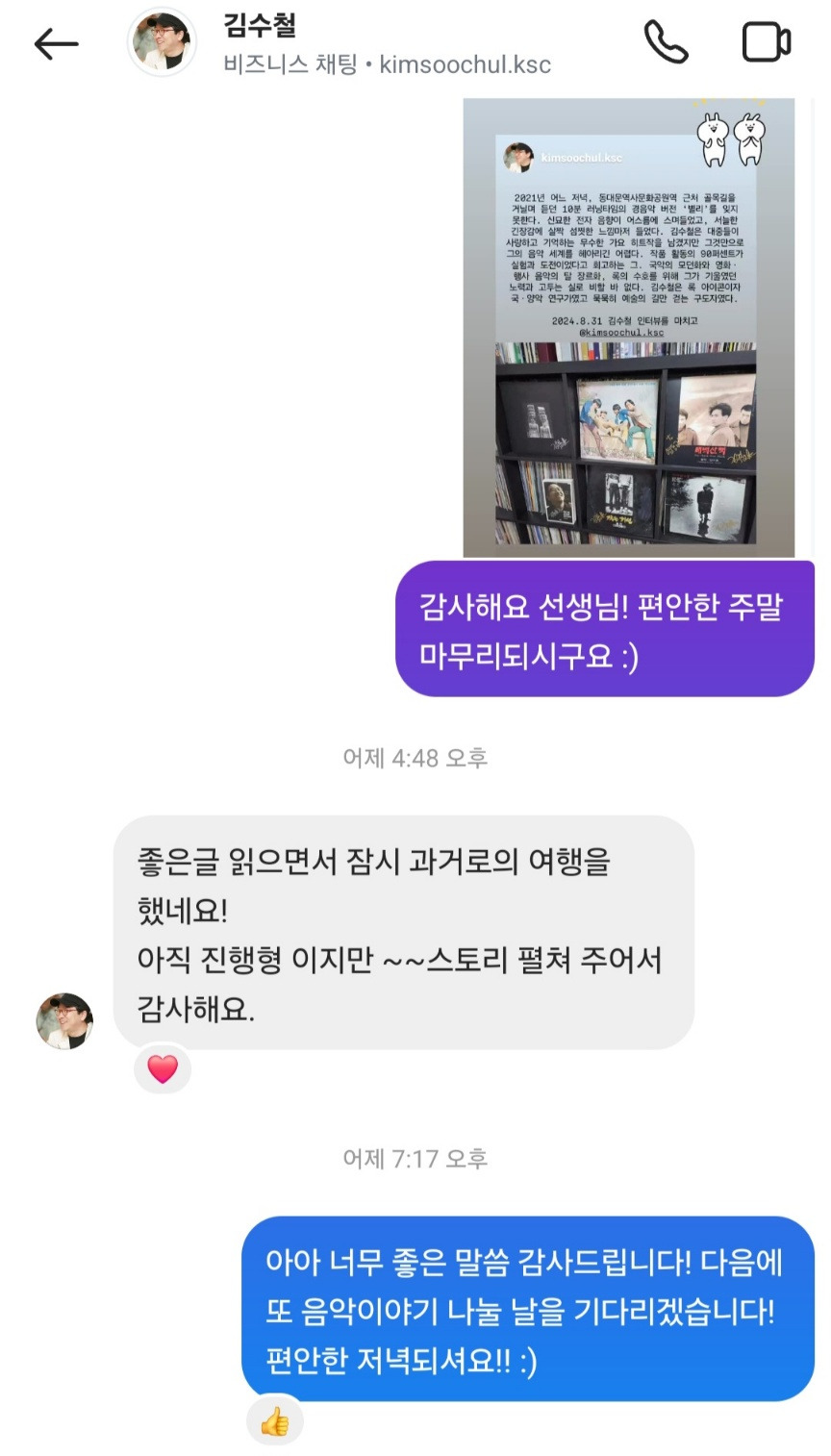Viewport: 831px width, 1456px height.
Task: Open 김수철's profile photo in the header
Action: coord(162,43)
